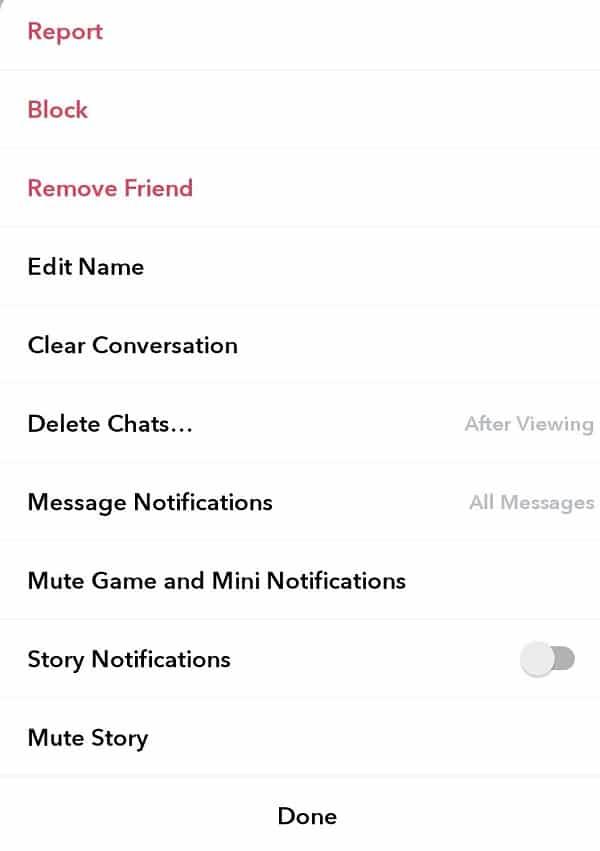The height and width of the screenshot is (851, 600).
Task: Open the Delete Chats setting
Action: click(x=110, y=424)
